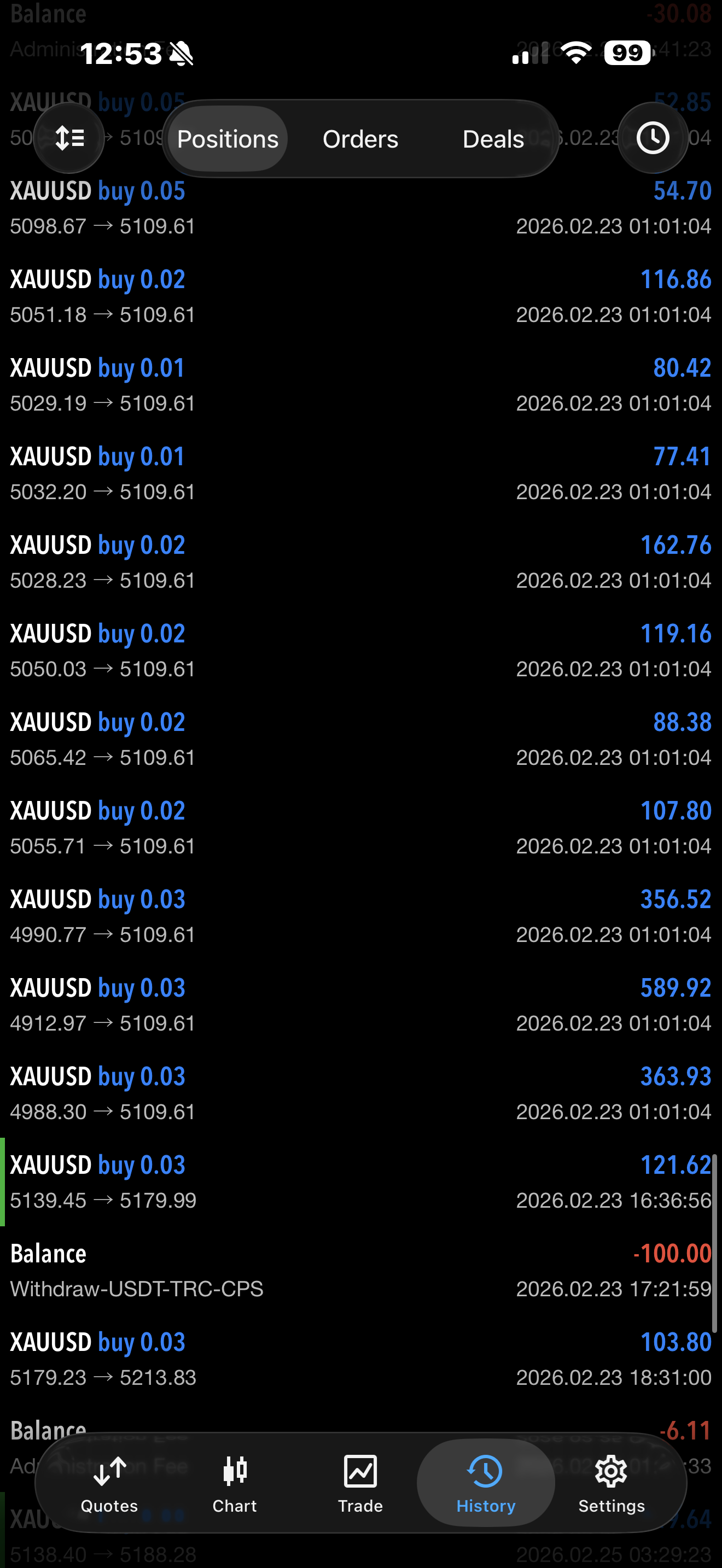Switch to the Trade tab
Image resolution: width=722 pixels, height=1568 pixels.
click(360, 1484)
